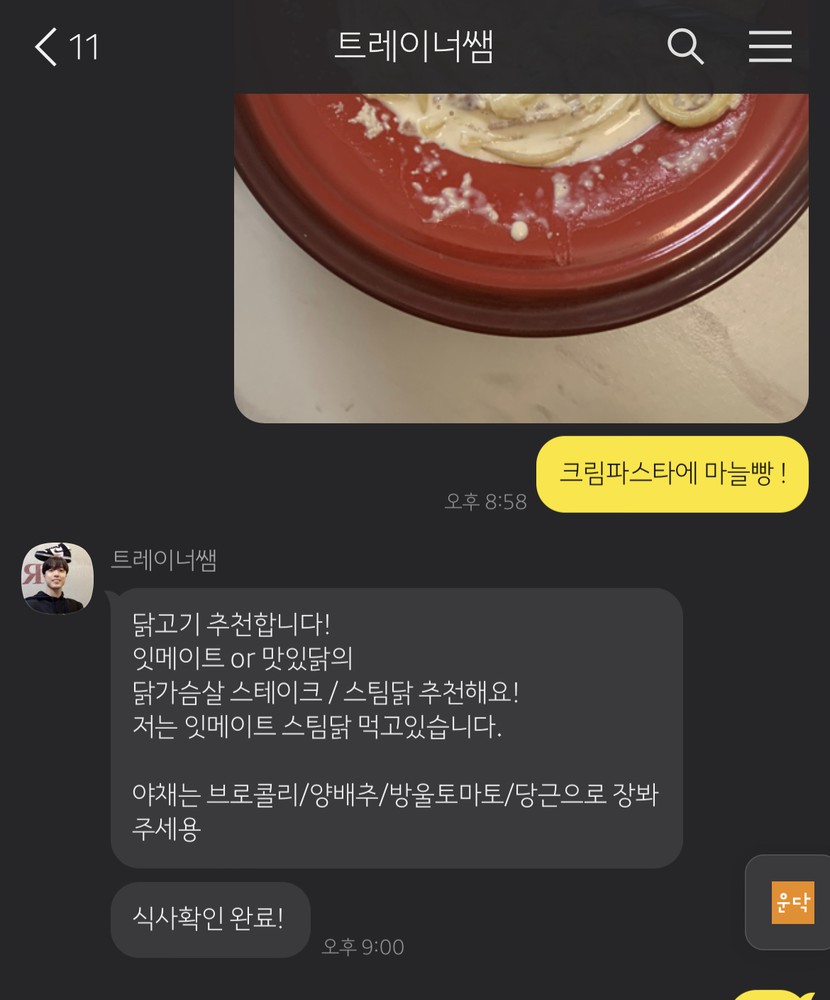The height and width of the screenshot is (1000, 830).
Task: Search within this chat
Action: point(685,47)
